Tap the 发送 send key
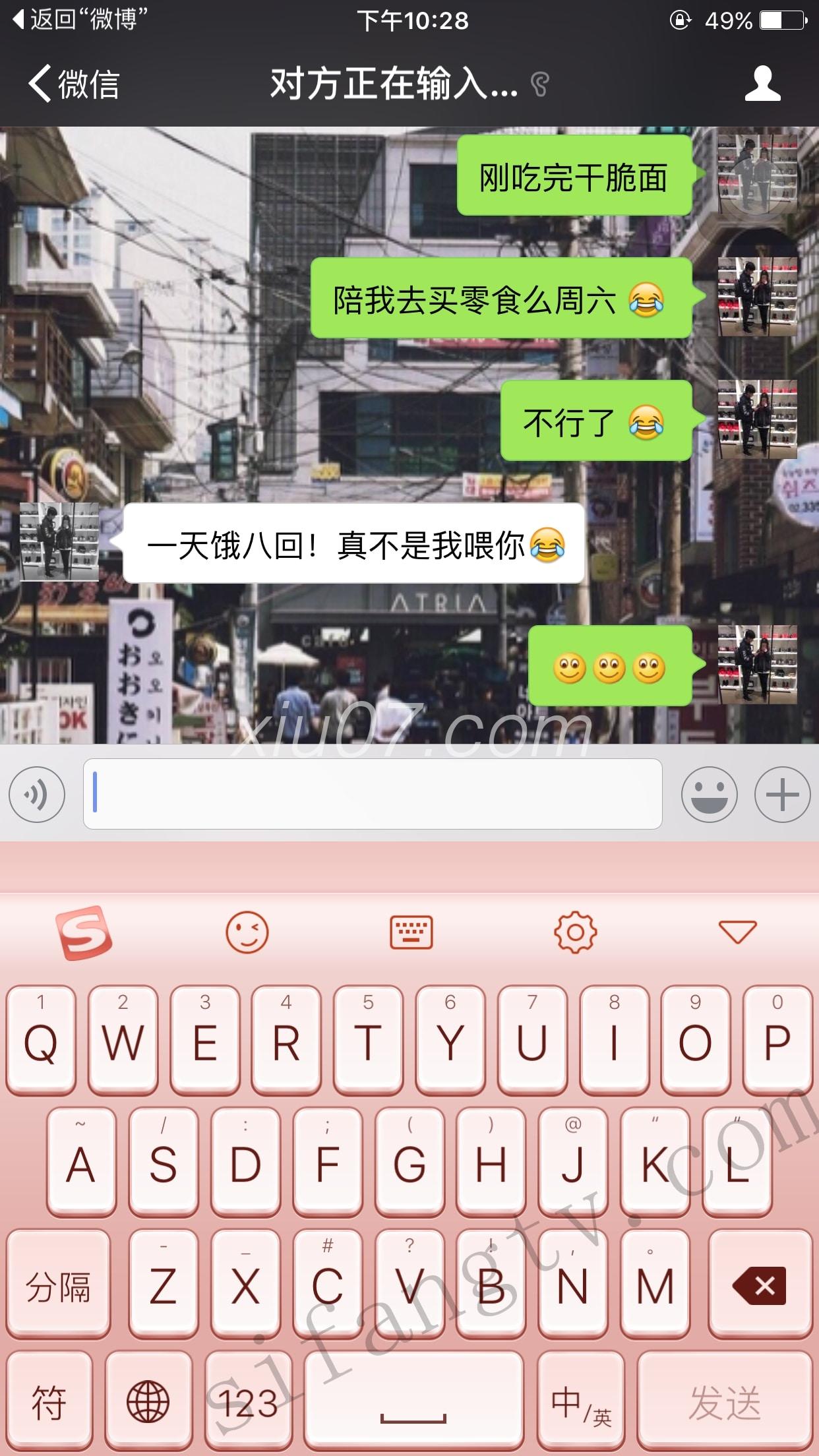The height and width of the screenshot is (1456, 819). click(724, 1403)
